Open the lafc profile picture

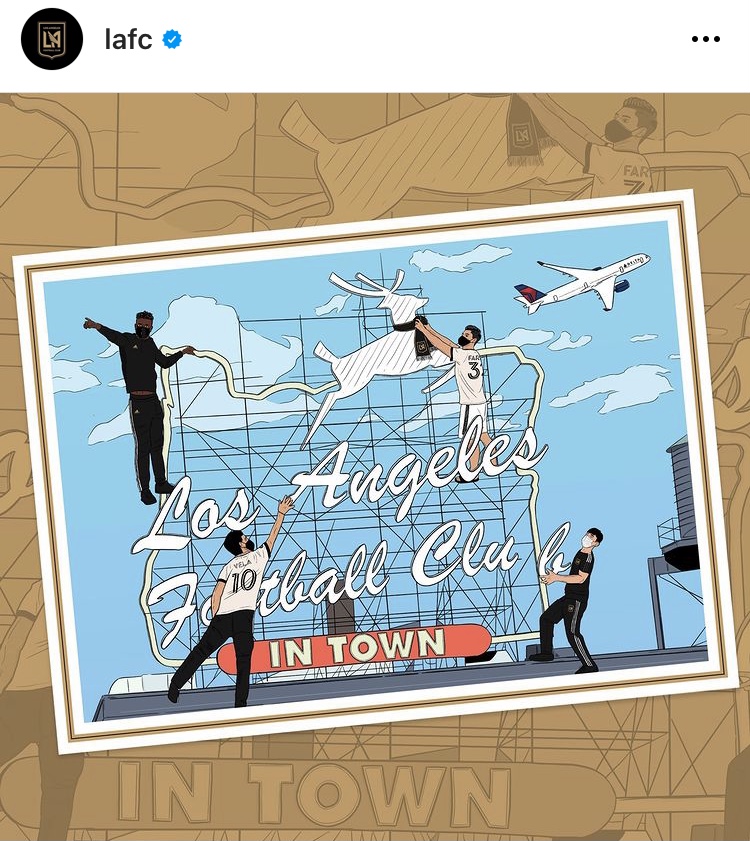click(51, 39)
